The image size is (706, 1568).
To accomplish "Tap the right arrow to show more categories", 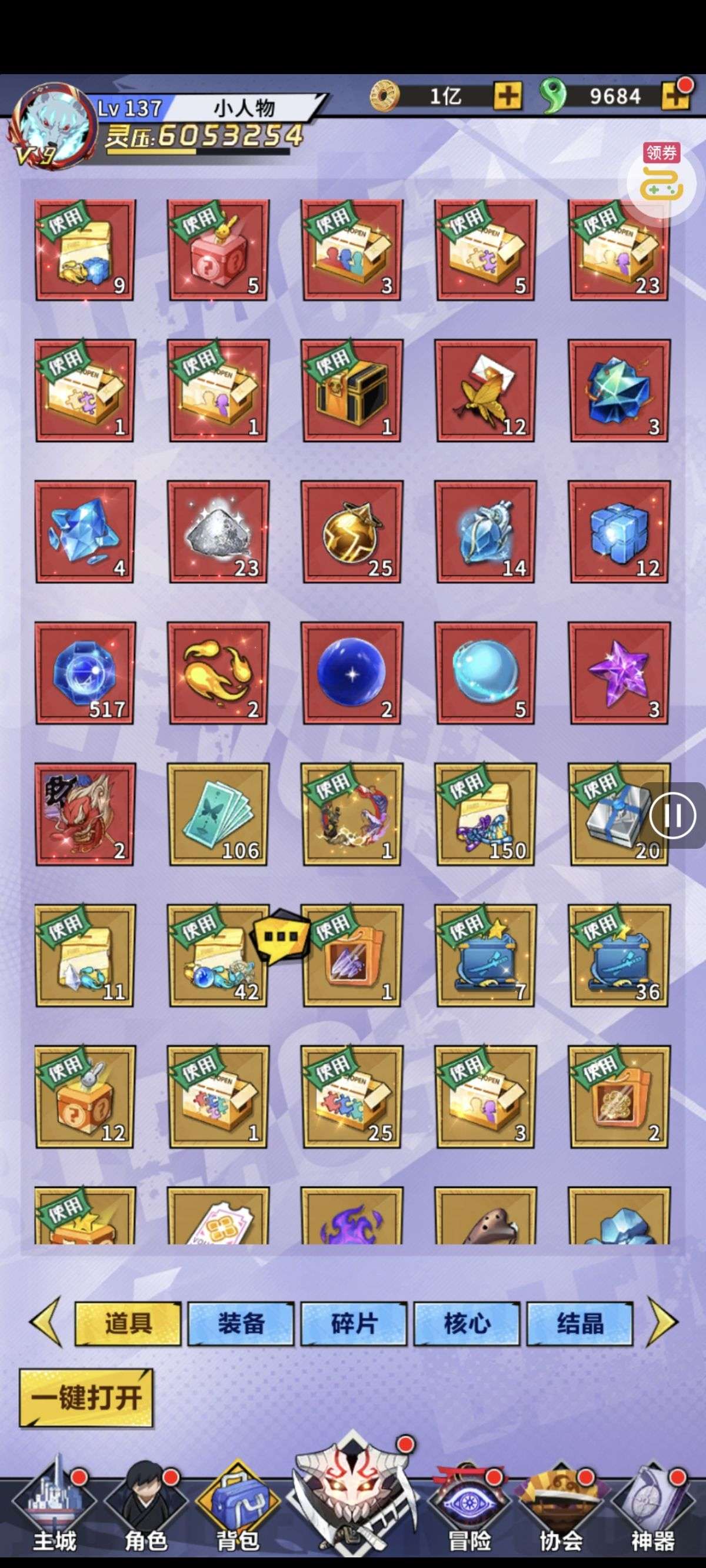I will coord(662,1321).
